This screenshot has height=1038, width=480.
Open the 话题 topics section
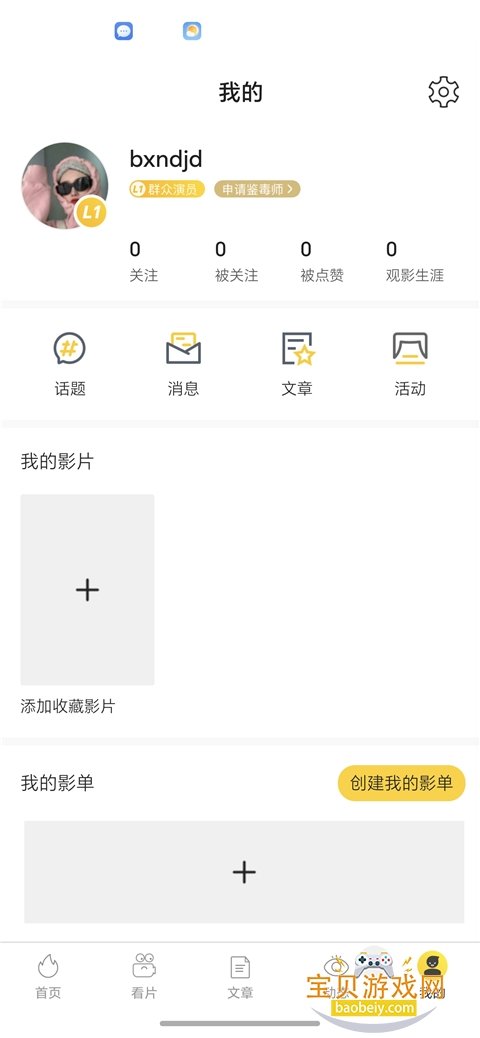coord(70,364)
